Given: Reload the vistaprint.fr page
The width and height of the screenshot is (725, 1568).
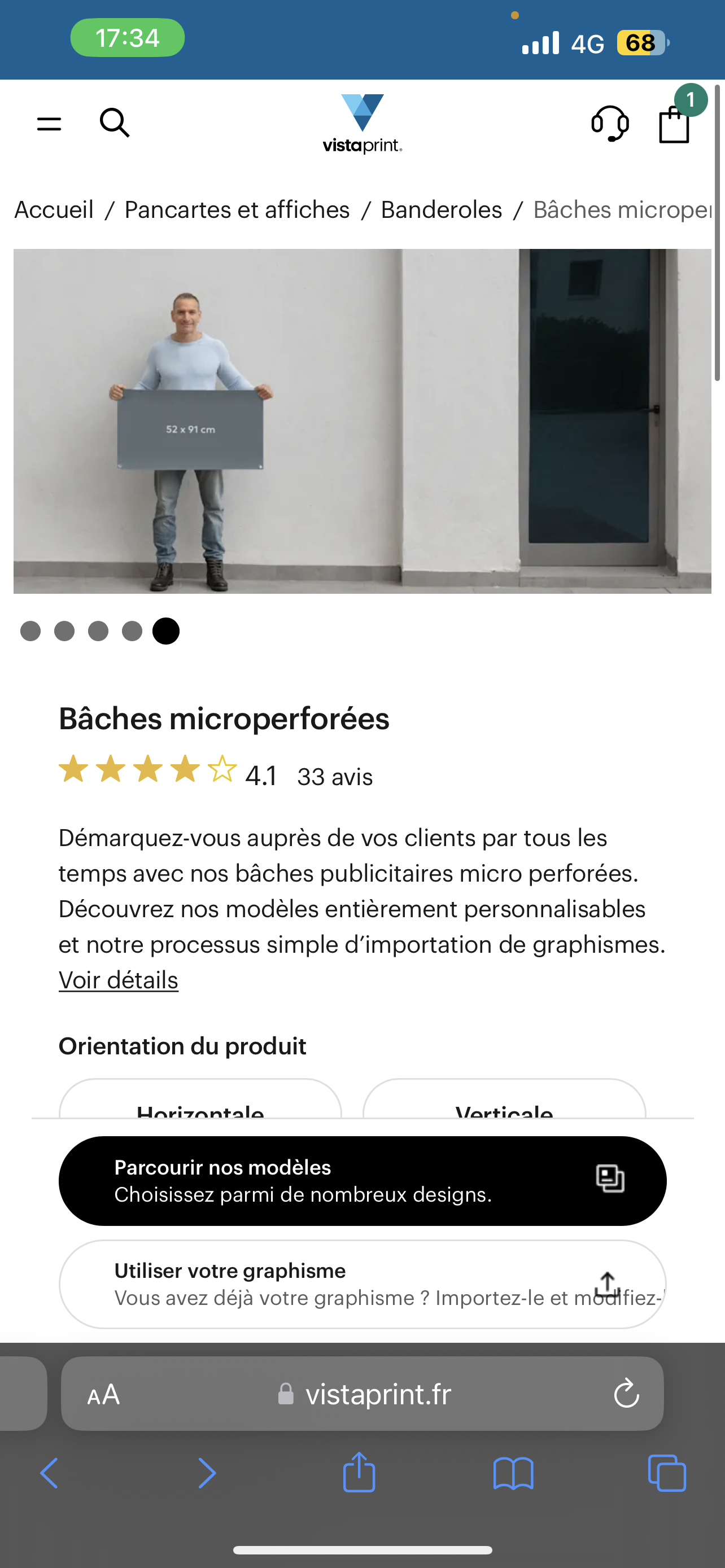Looking at the screenshot, I should tap(626, 1394).
